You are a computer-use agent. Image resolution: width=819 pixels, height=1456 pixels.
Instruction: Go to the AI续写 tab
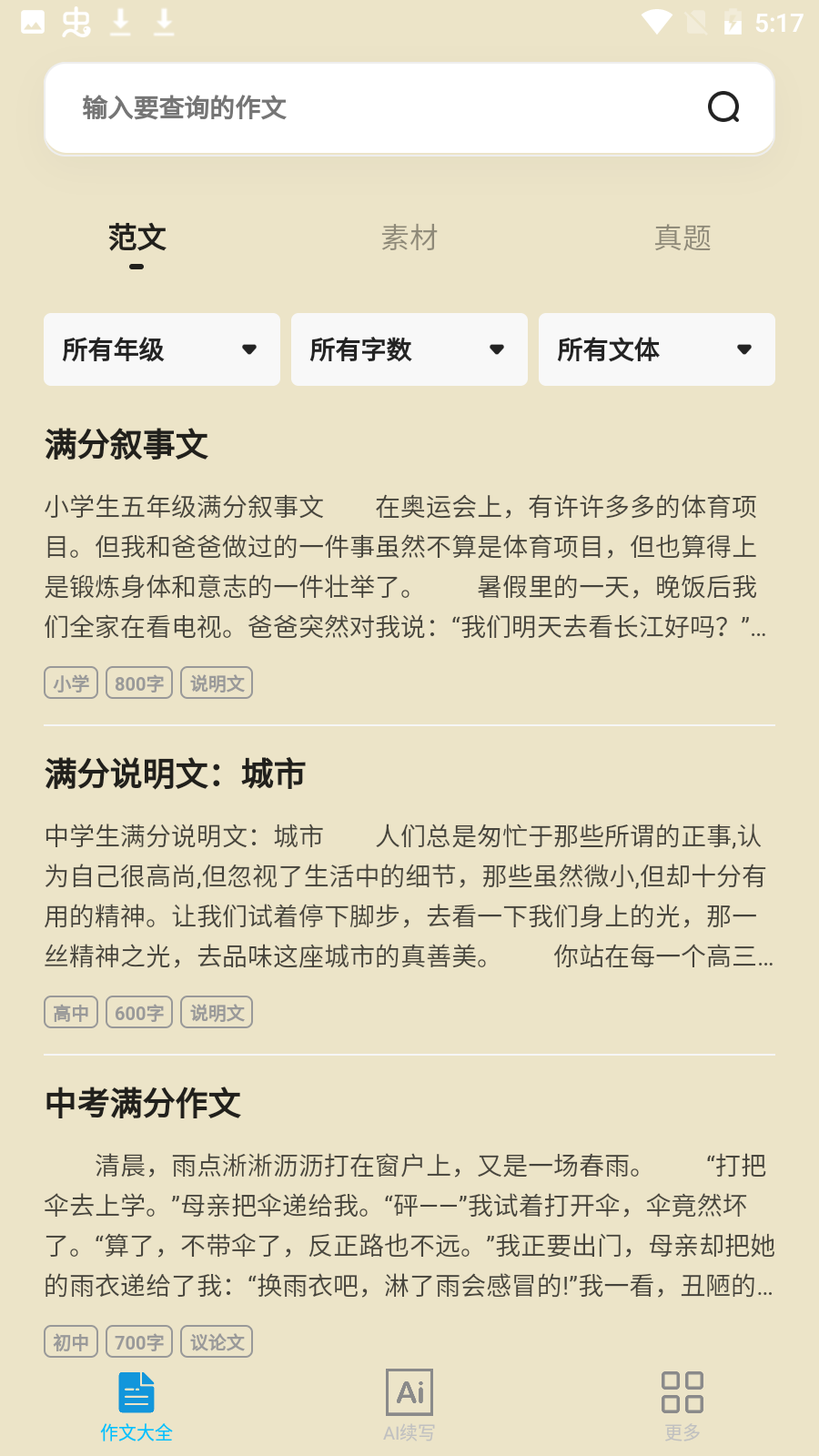coord(409,1406)
